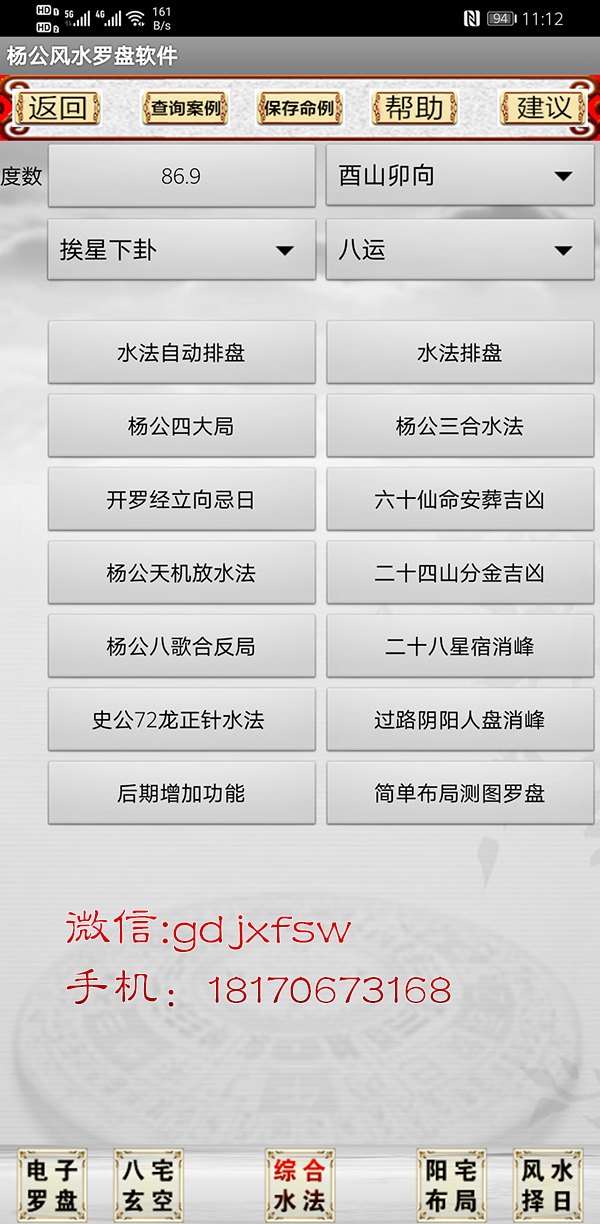Viewport: 600px width, 1224px height.
Task: Open 开罗经立向忌日
Action: (x=181, y=500)
